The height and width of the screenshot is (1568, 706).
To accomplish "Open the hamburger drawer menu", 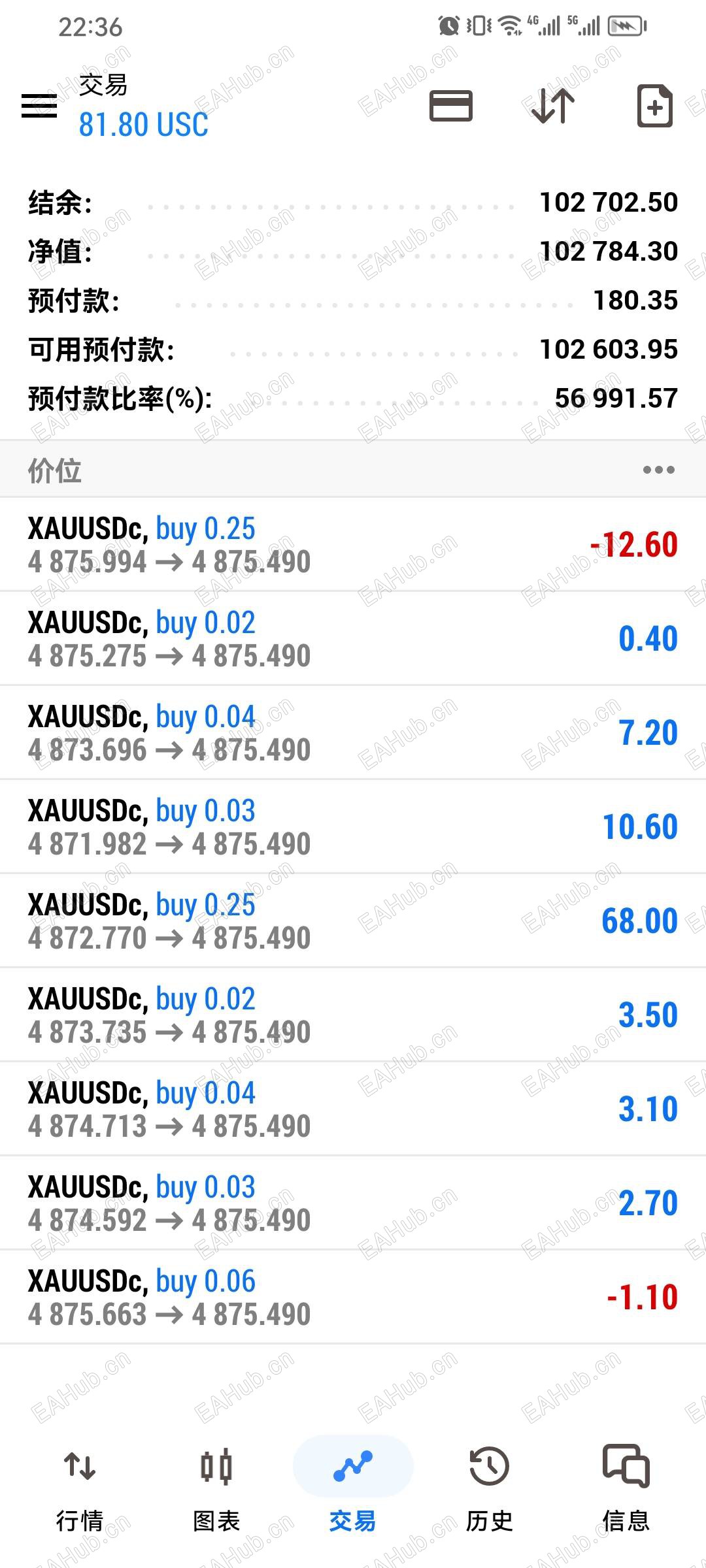I will [x=39, y=105].
